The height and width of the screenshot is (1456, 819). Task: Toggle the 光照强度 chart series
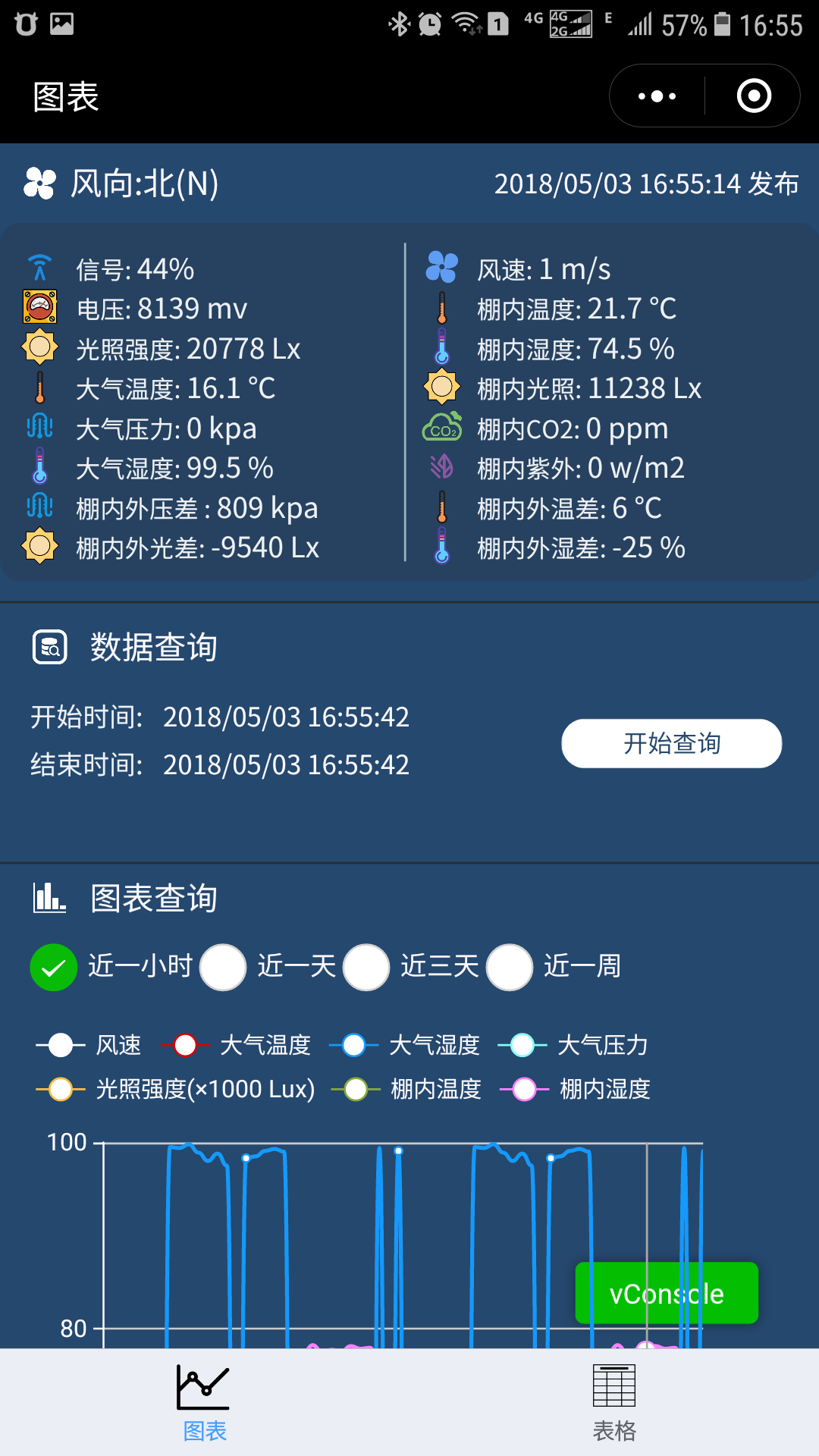(x=176, y=1089)
